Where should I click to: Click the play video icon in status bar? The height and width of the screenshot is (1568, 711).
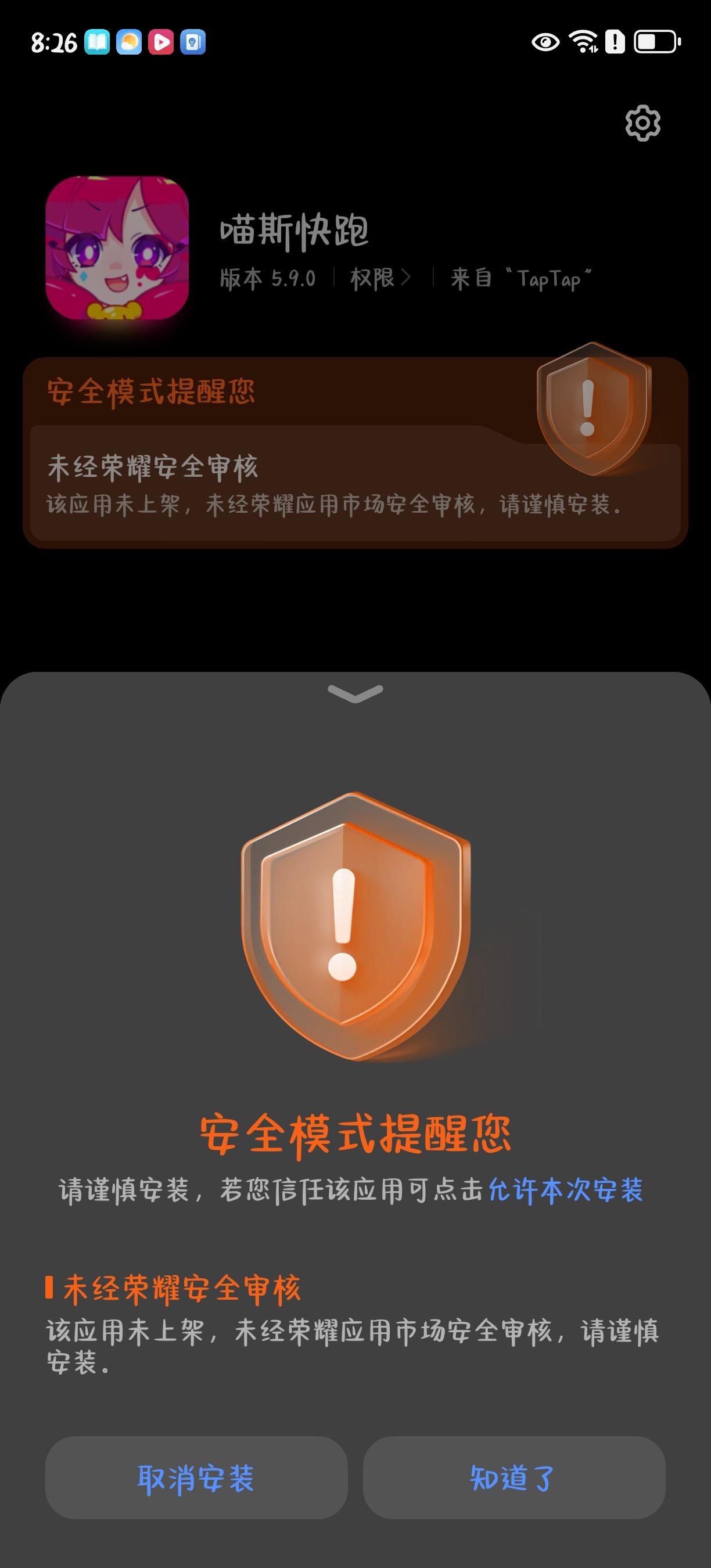[160, 42]
